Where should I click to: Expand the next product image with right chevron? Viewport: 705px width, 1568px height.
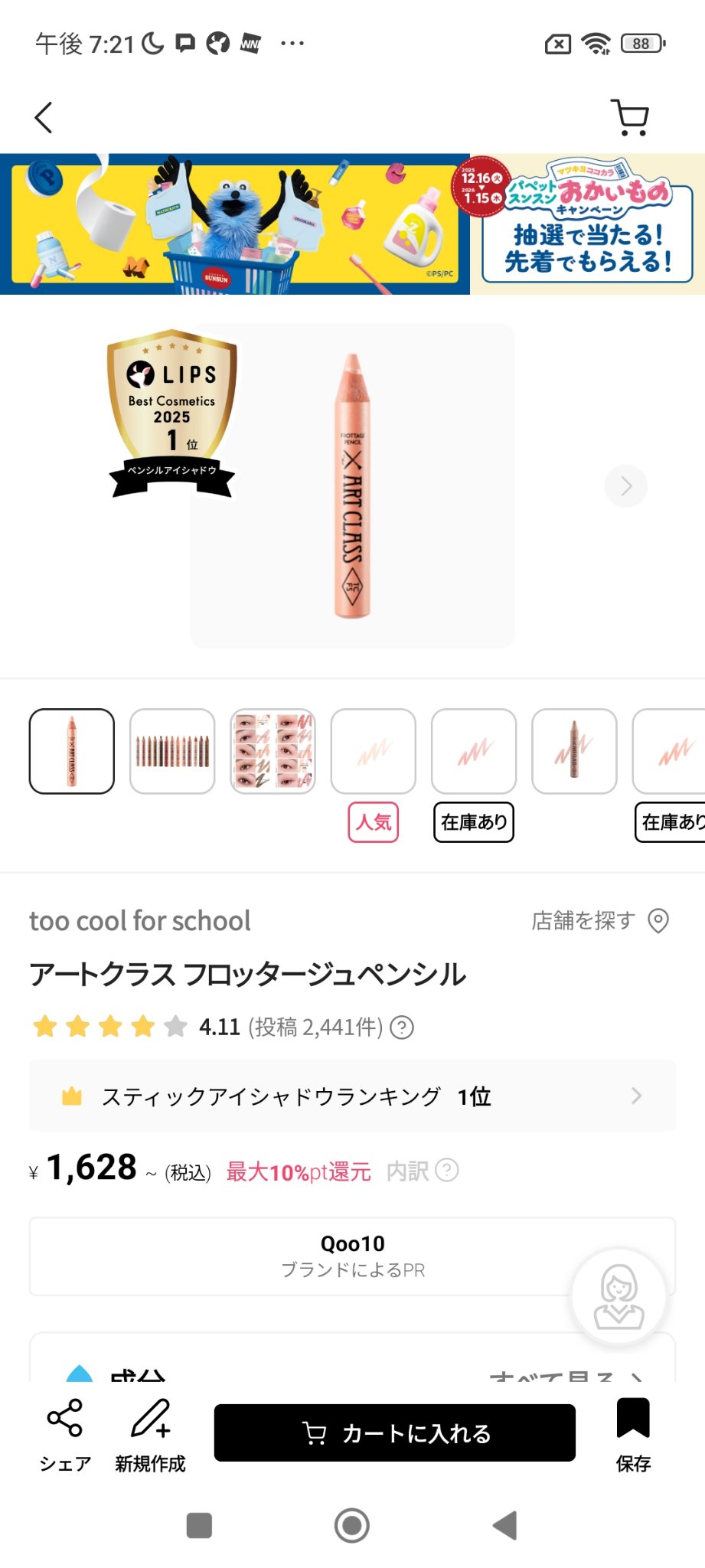625,485
